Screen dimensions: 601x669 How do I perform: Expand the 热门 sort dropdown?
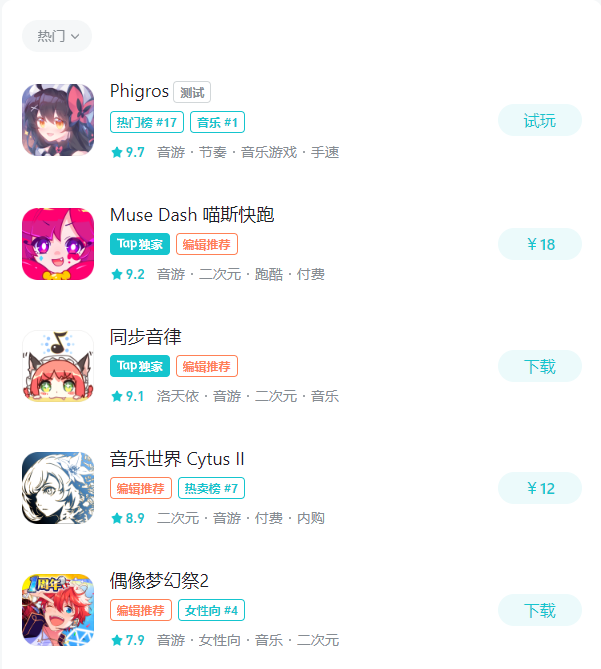[x=57, y=36]
